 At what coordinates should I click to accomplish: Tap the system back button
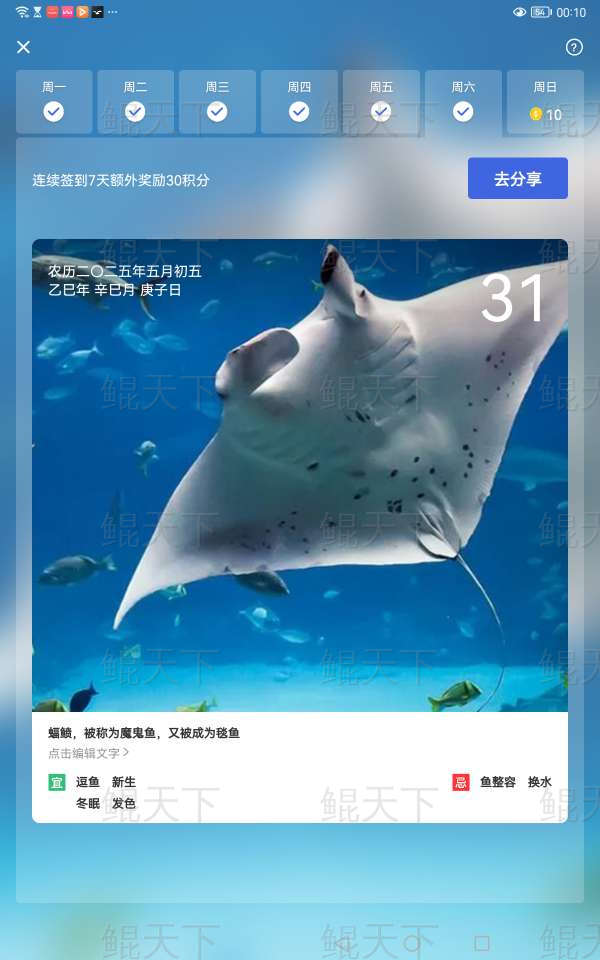click(x=343, y=943)
